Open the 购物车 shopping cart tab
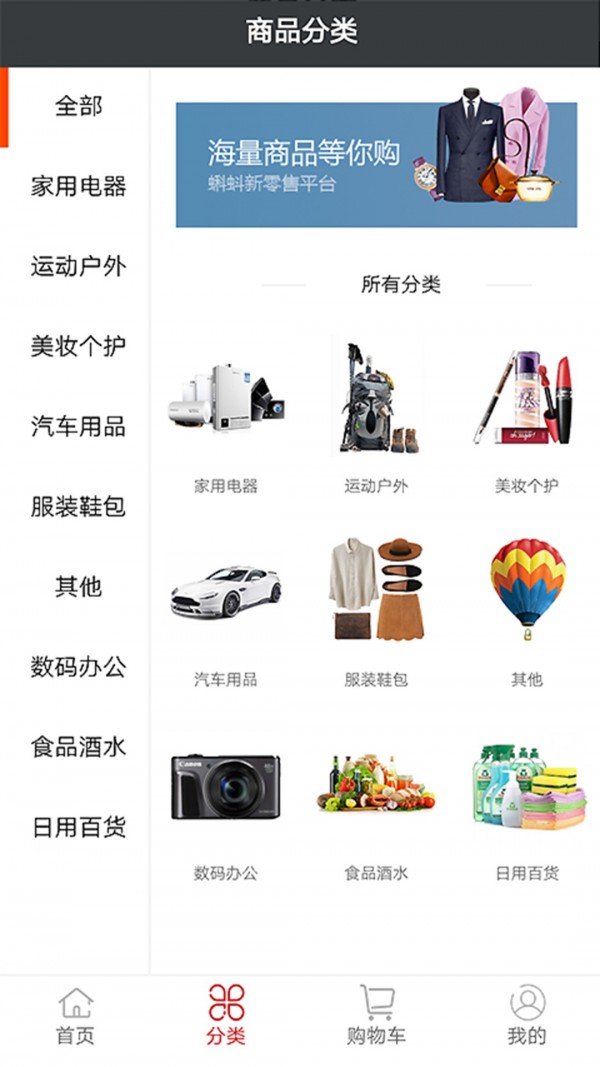Screen dimensions: 600x1067 (x=376, y=1016)
